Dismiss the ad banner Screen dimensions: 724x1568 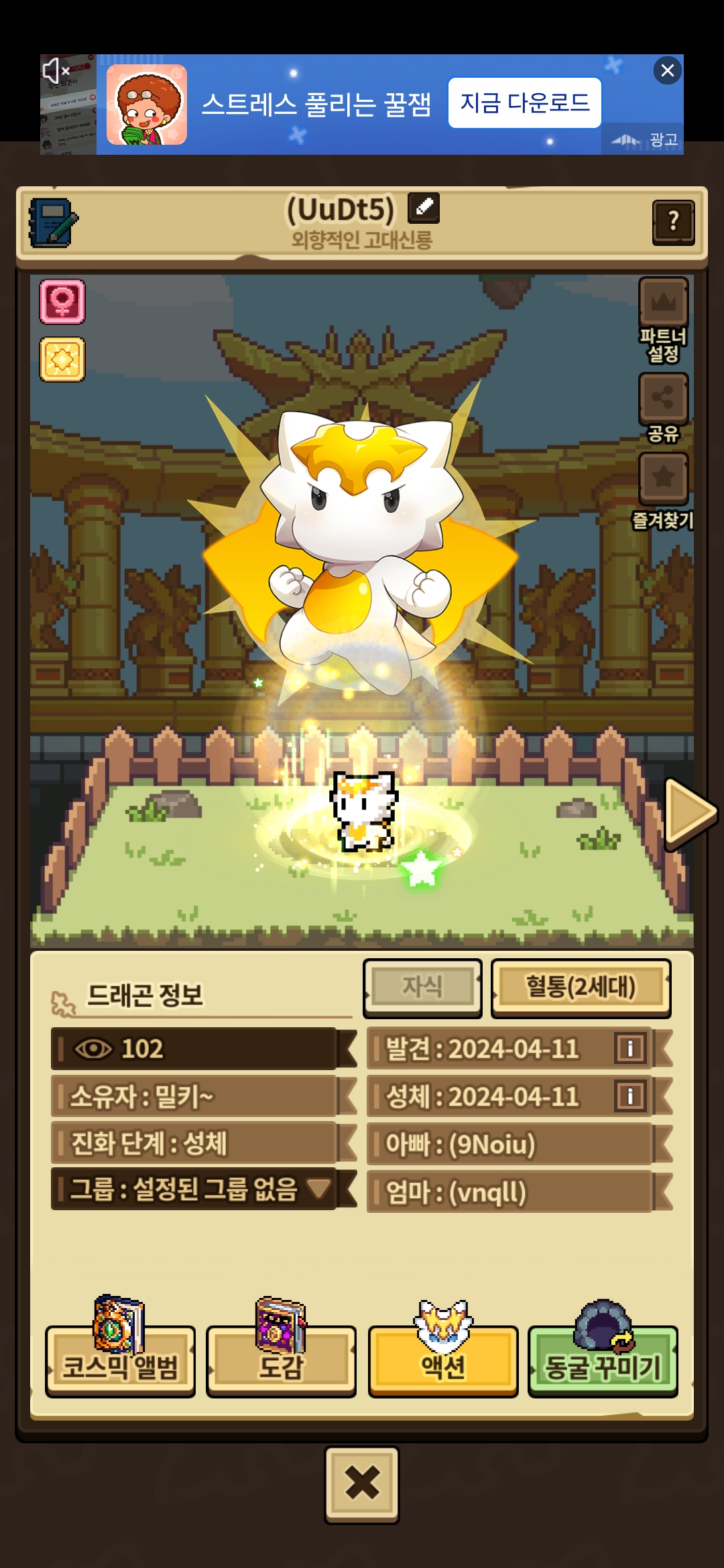tap(667, 70)
